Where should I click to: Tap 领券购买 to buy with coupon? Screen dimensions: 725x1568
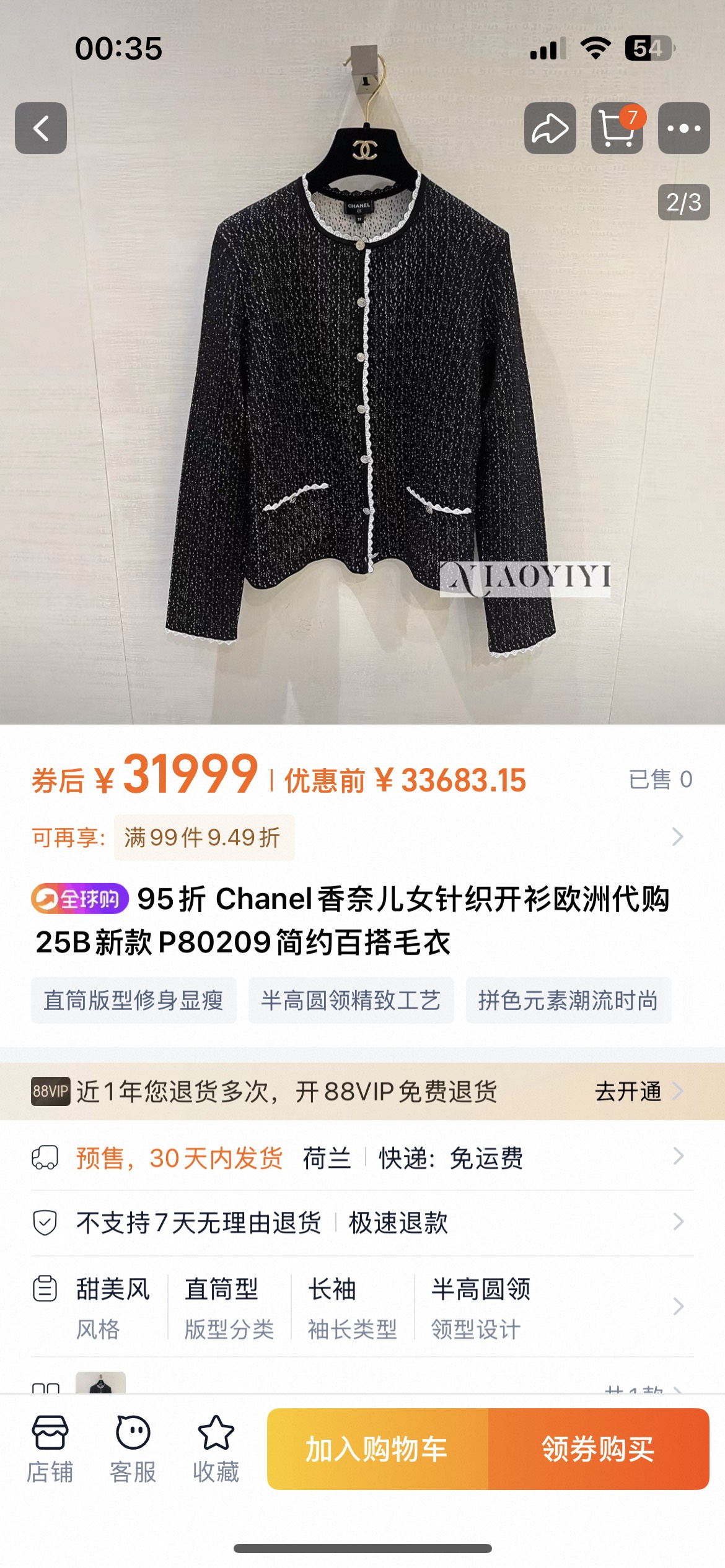click(599, 1449)
